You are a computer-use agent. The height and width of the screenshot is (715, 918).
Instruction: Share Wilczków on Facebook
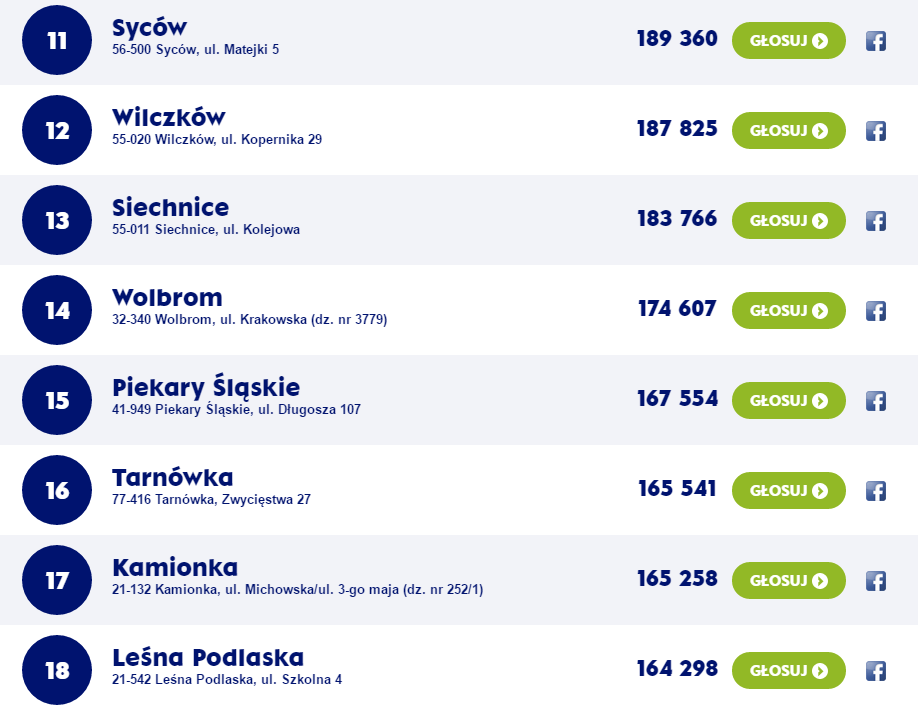pos(876,131)
